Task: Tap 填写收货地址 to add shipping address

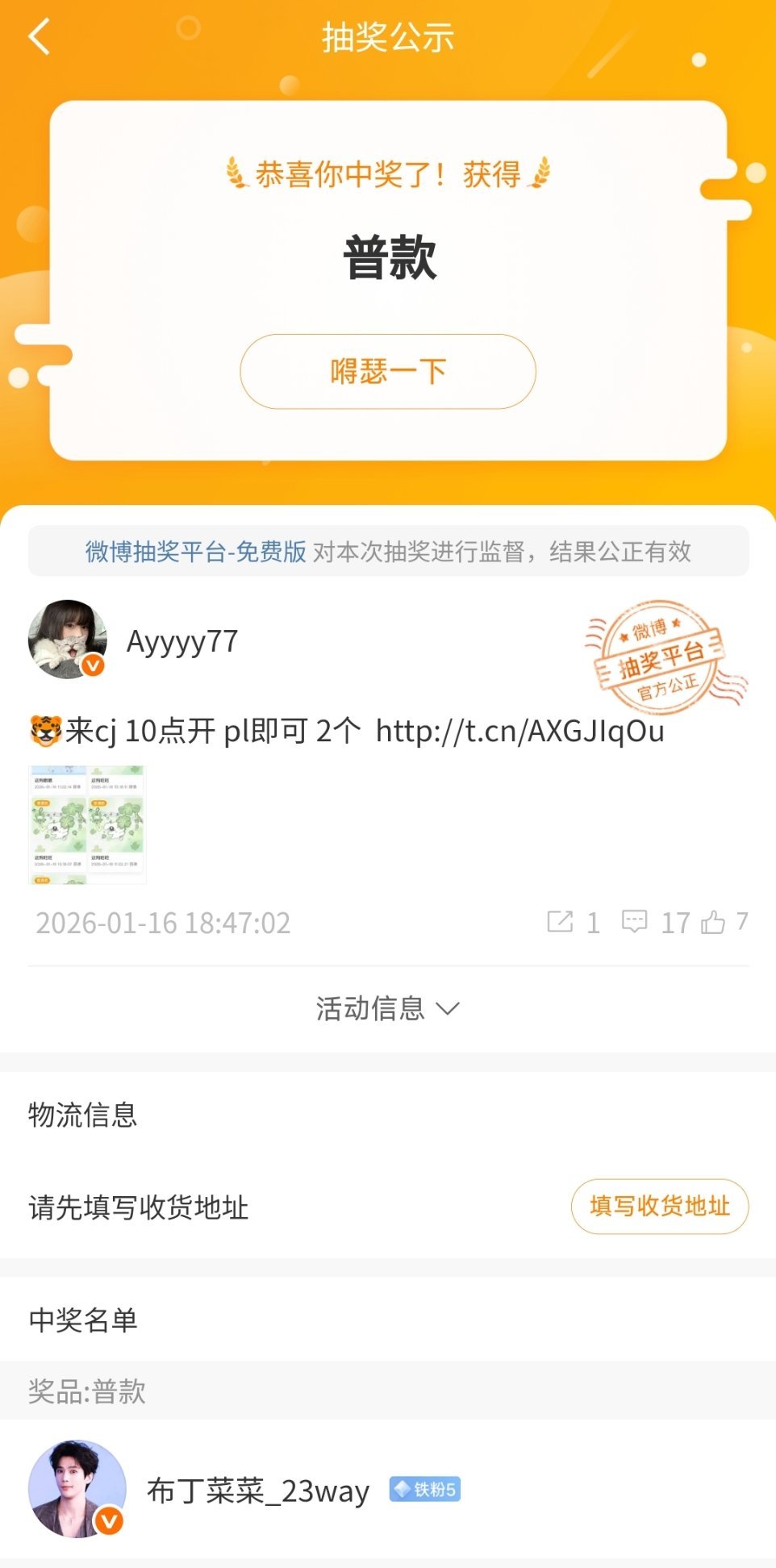Action: pyautogui.click(x=659, y=1207)
